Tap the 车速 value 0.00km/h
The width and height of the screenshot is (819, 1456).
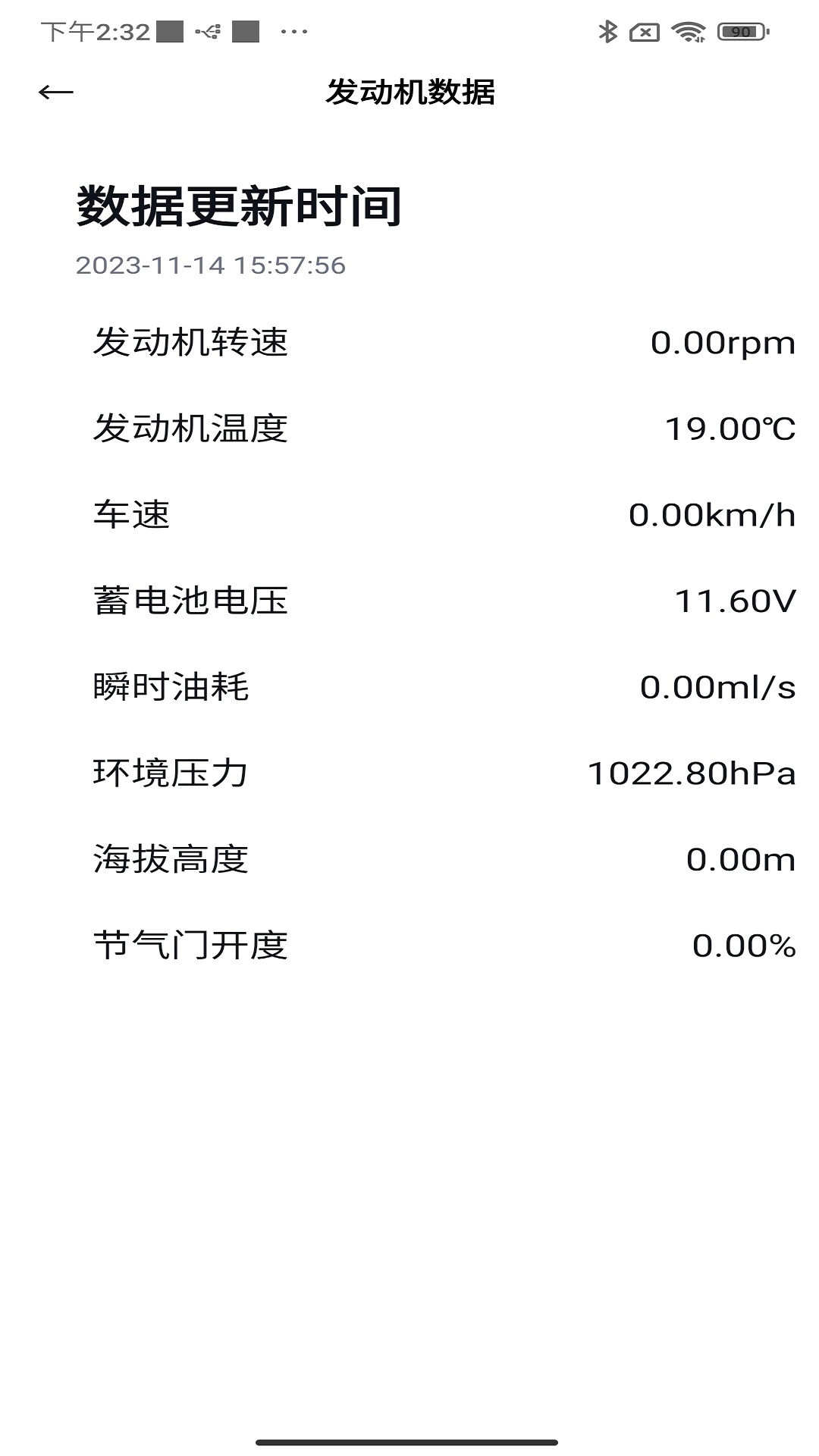point(714,515)
